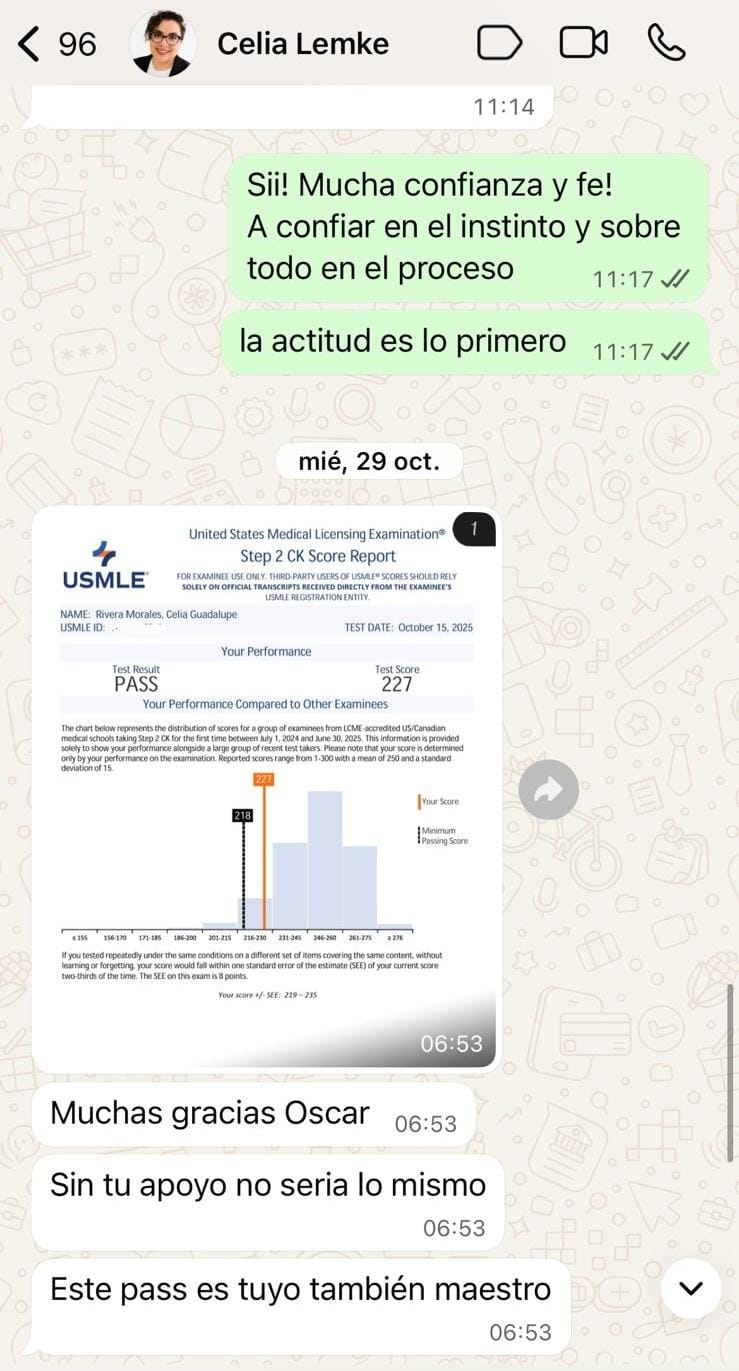The image size is (739, 1371).
Task: Tap the back arrow to return to chats
Action: click(x=25, y=42)
